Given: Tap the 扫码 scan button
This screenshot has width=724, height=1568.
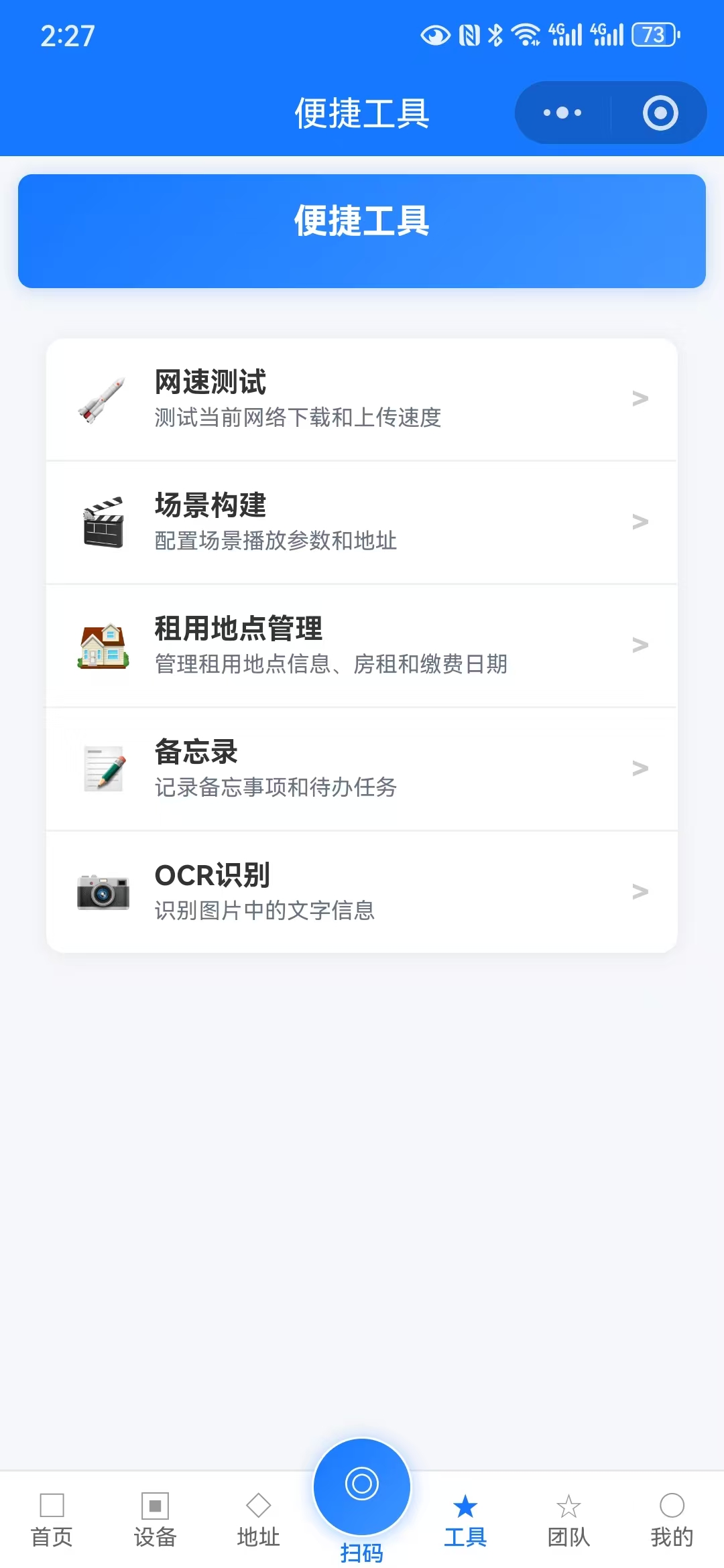Looking at the screenshot, I should [x=362, y=1488].
